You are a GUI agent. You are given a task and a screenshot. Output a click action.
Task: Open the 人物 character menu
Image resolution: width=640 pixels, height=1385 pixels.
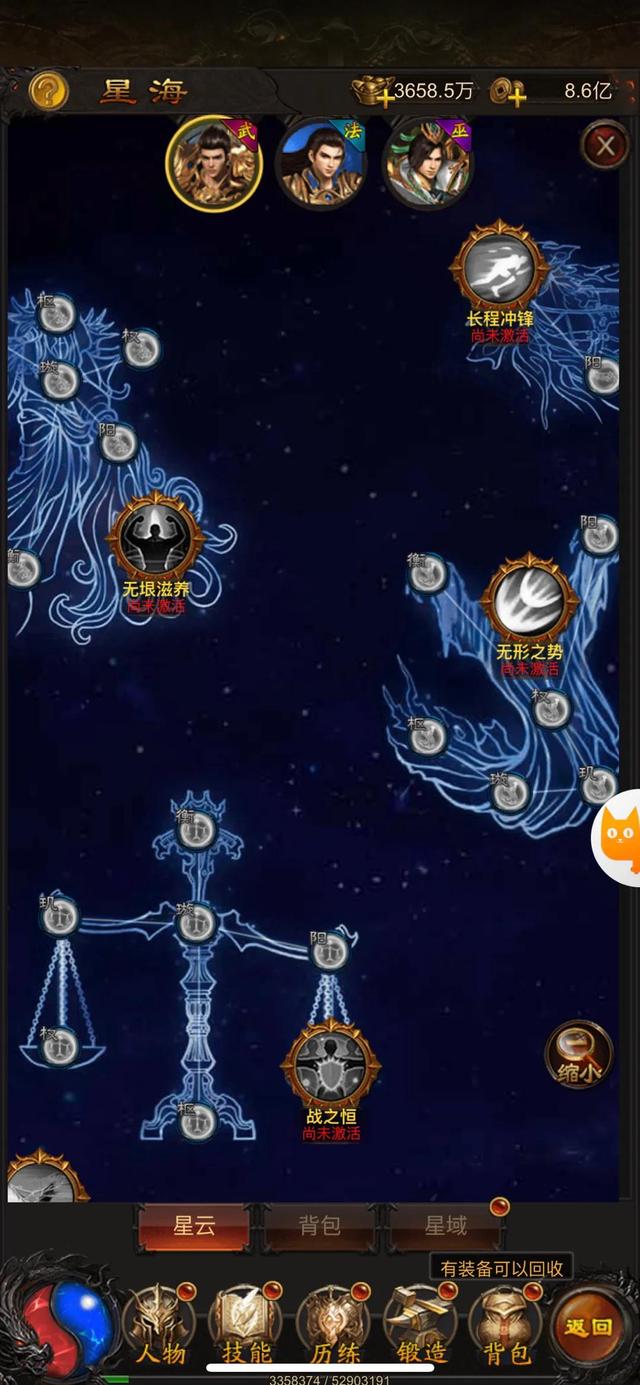coord(160,1323)
